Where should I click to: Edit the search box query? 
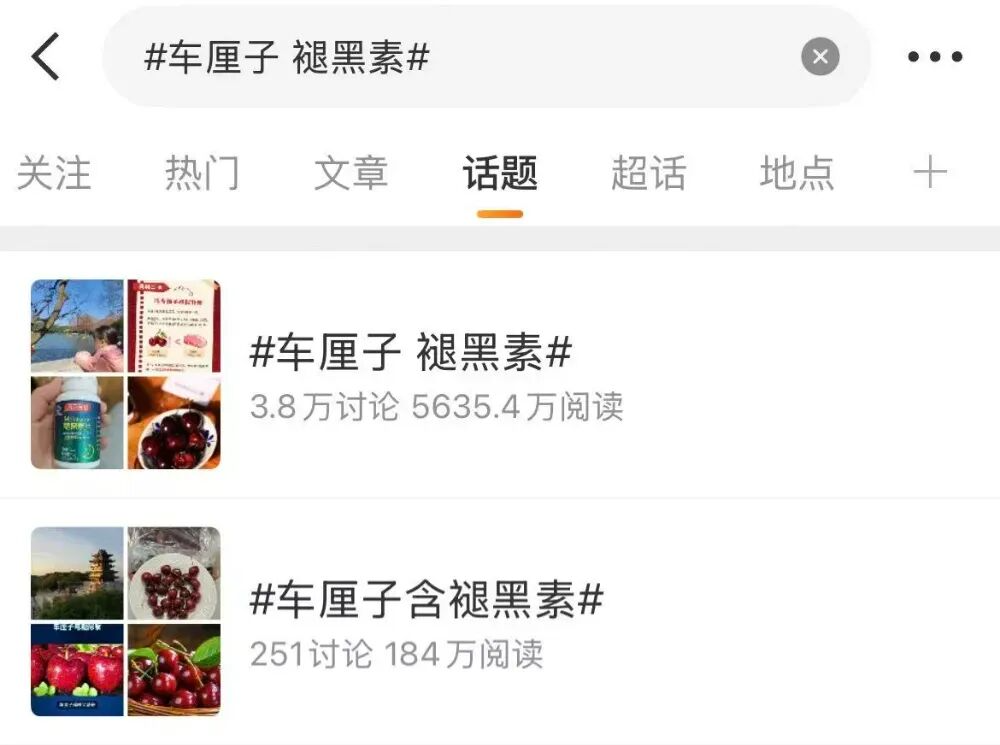tap(450, 57)
